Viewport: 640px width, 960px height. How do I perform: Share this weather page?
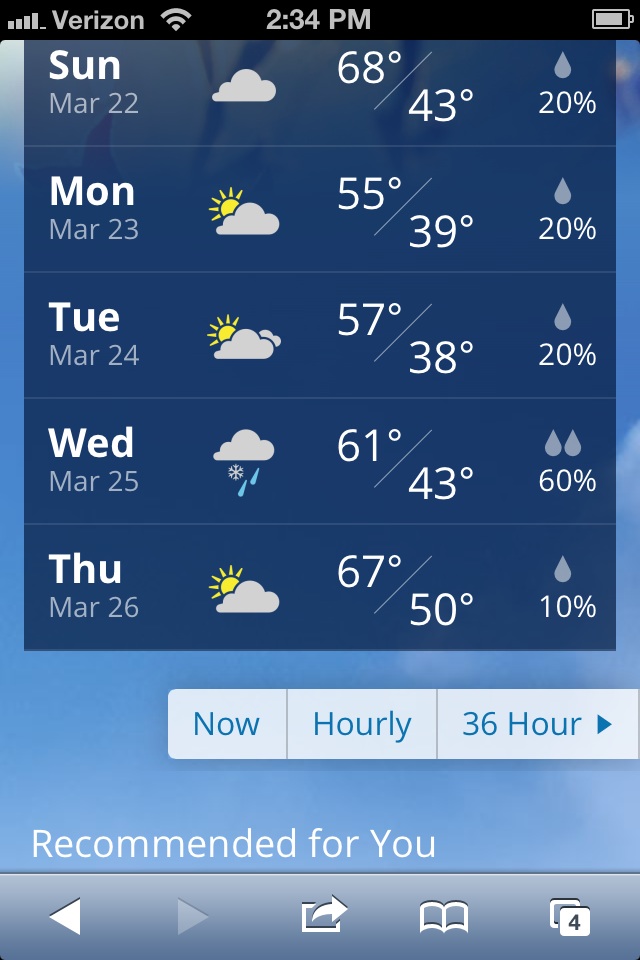pos(324,915)
